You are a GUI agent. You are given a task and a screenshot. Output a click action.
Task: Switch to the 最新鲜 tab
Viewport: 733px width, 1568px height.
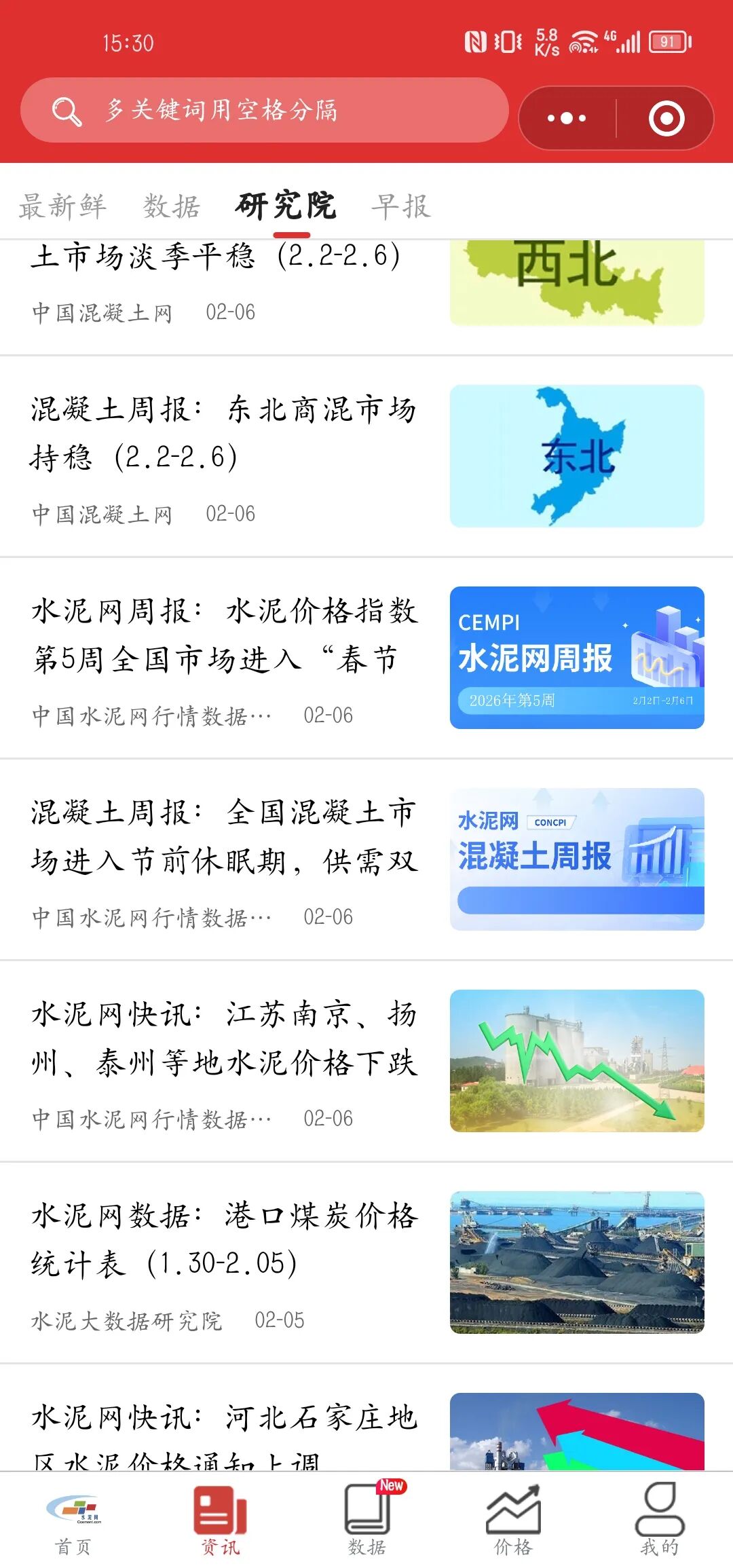(x=62, y=206)
